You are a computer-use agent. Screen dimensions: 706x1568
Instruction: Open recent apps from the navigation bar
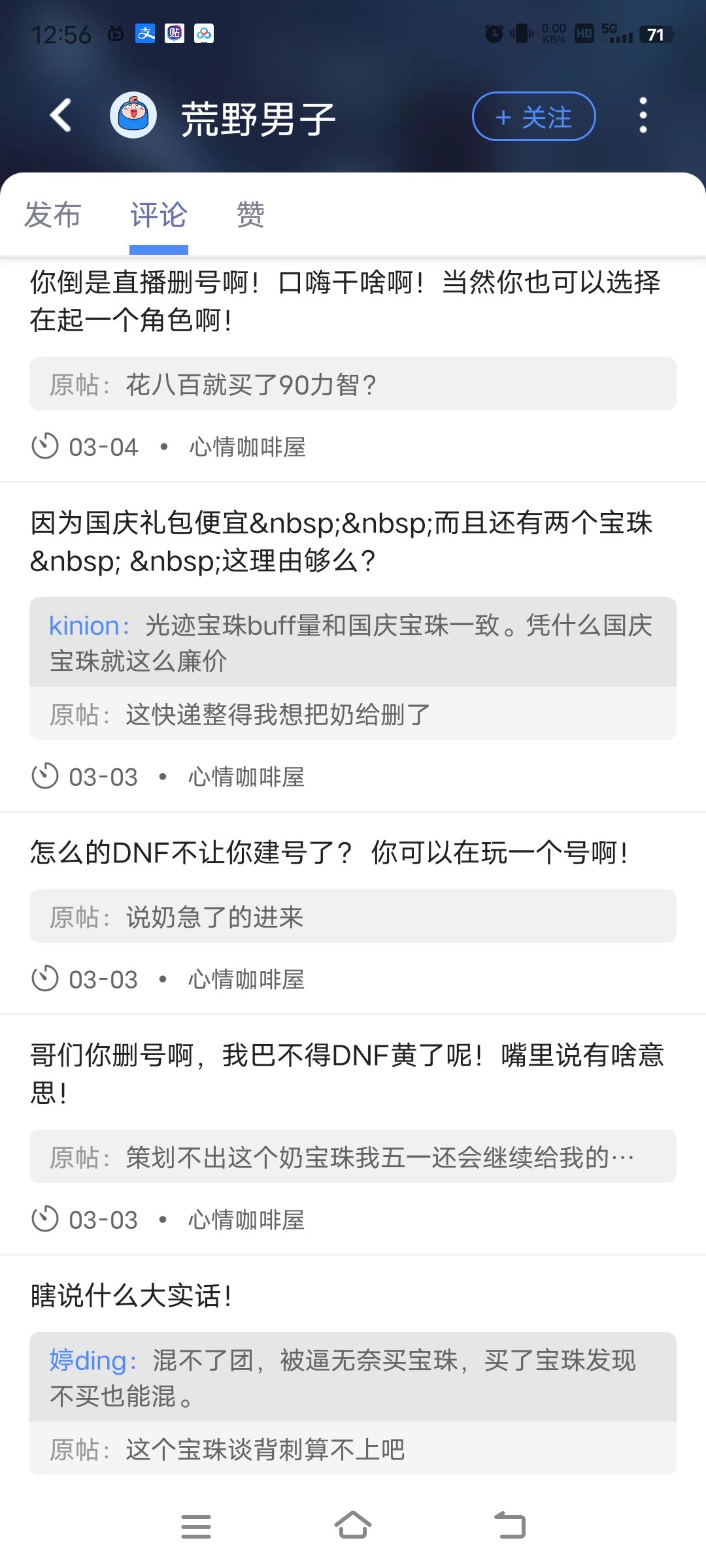point(195,1526)
